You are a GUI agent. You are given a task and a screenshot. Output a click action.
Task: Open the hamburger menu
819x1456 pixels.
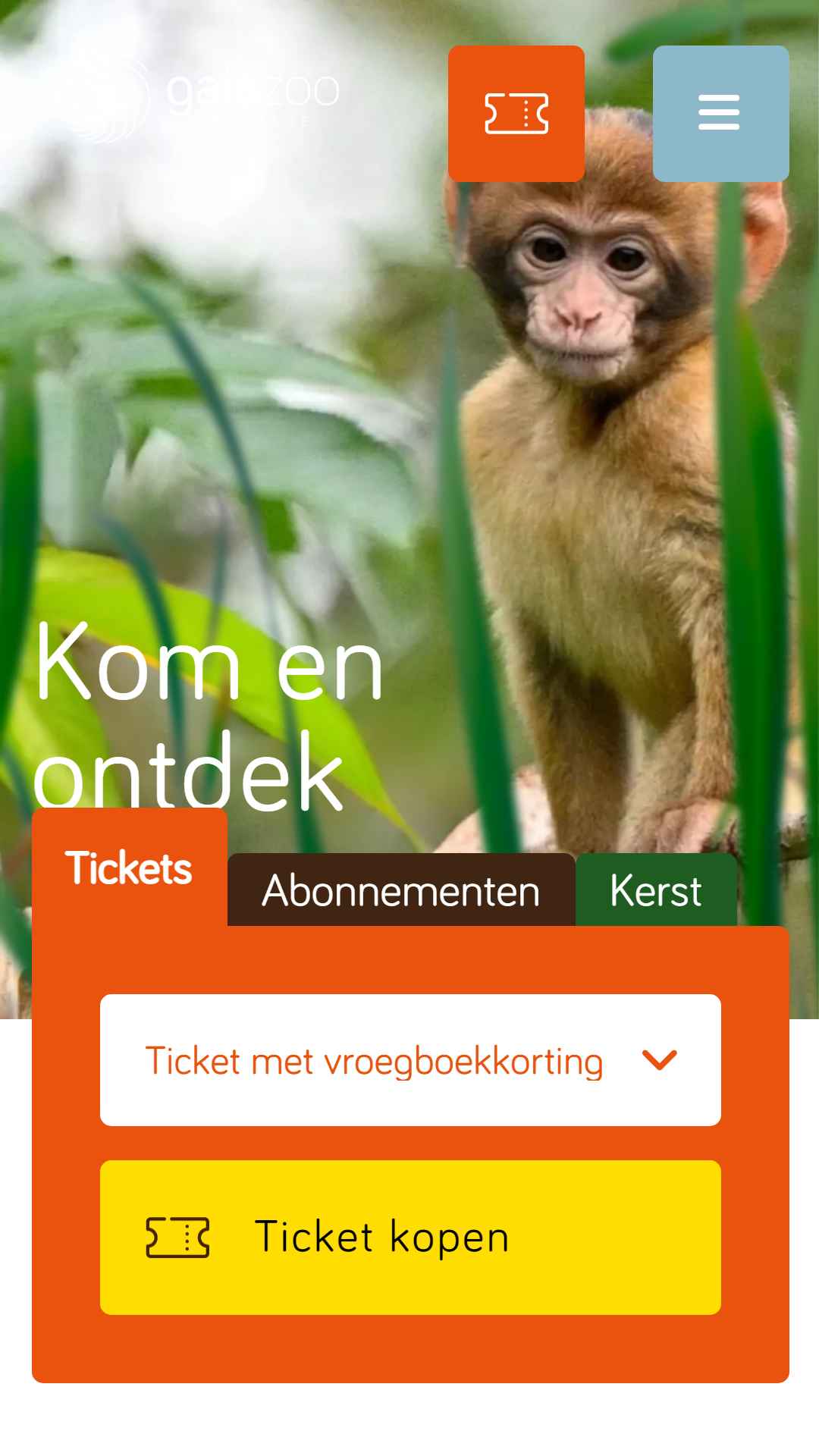coord(720,114)
